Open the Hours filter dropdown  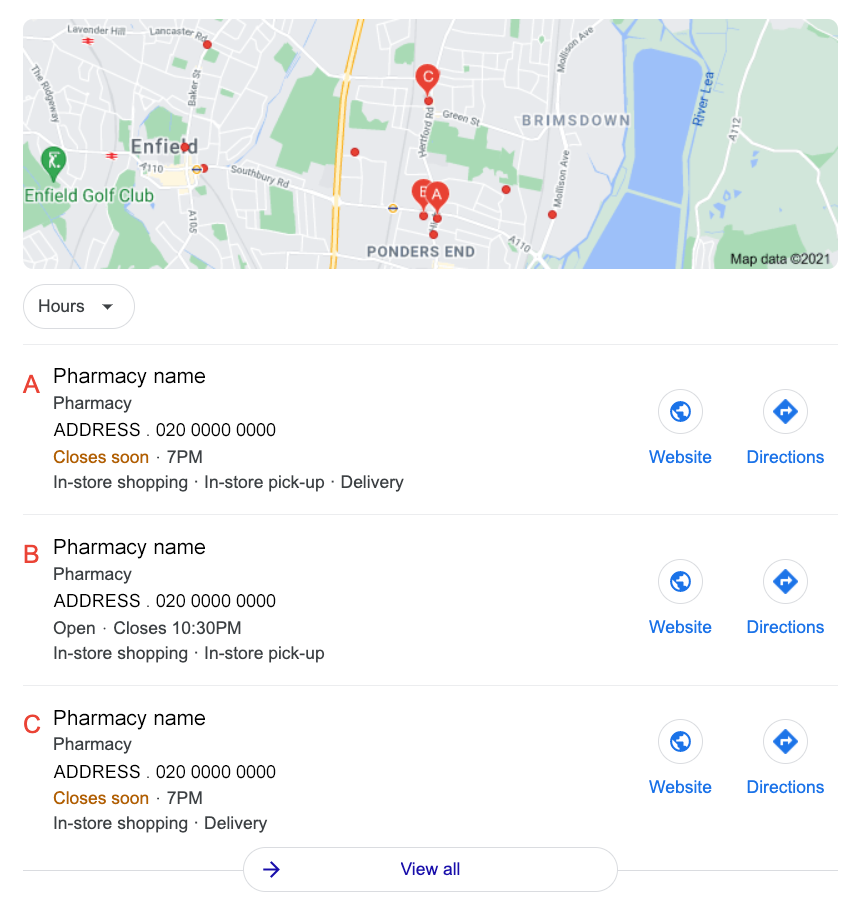(x=78, y=306)
